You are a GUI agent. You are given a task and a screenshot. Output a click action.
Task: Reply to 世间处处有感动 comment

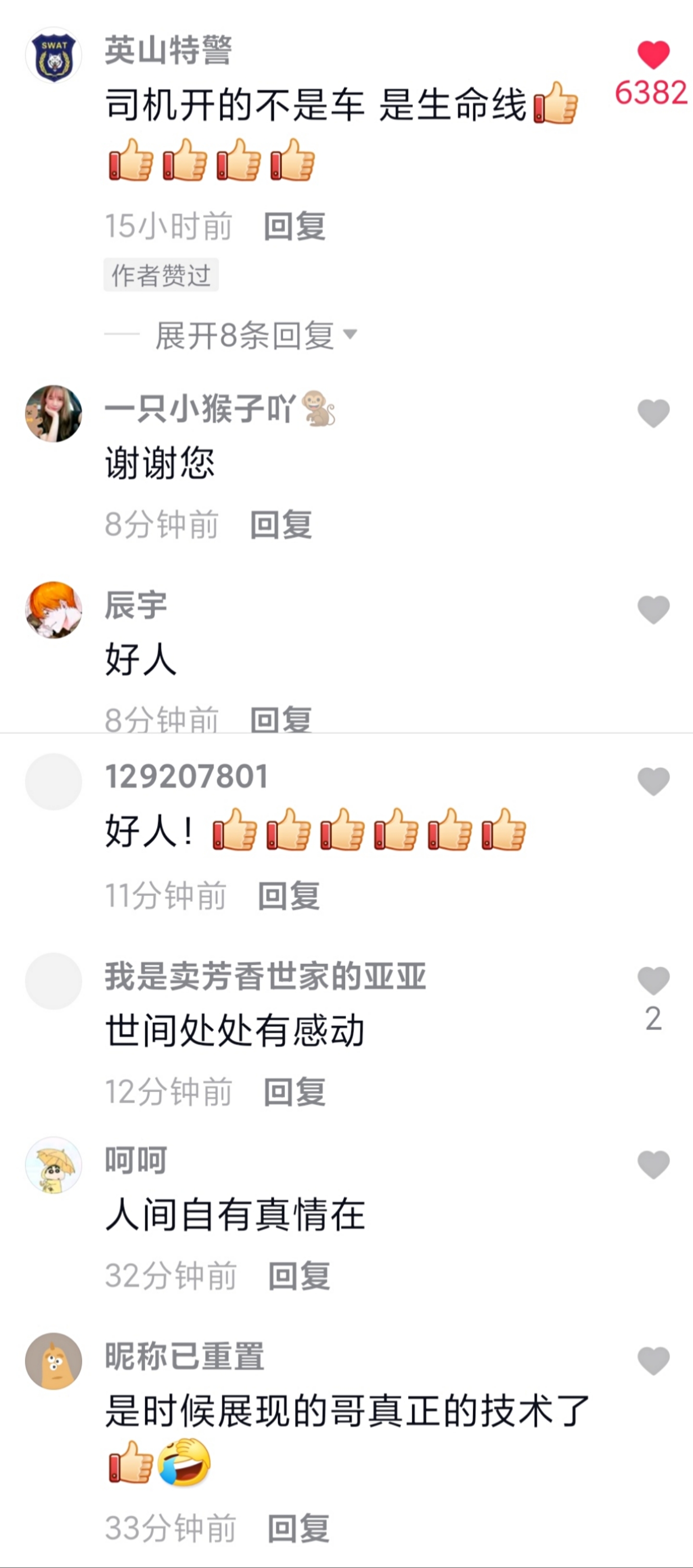point(295,1092)
